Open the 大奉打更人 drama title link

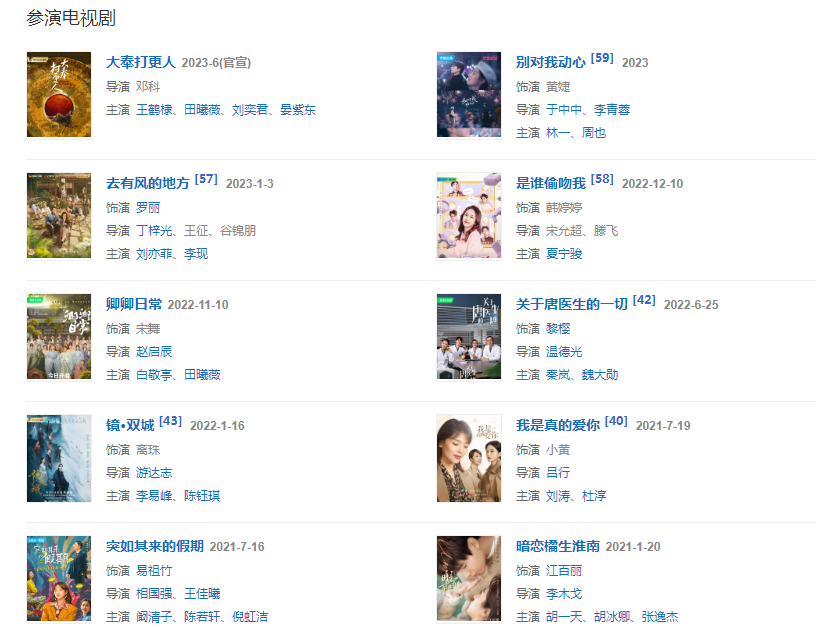pyautogui.click(x=140, y=62)
